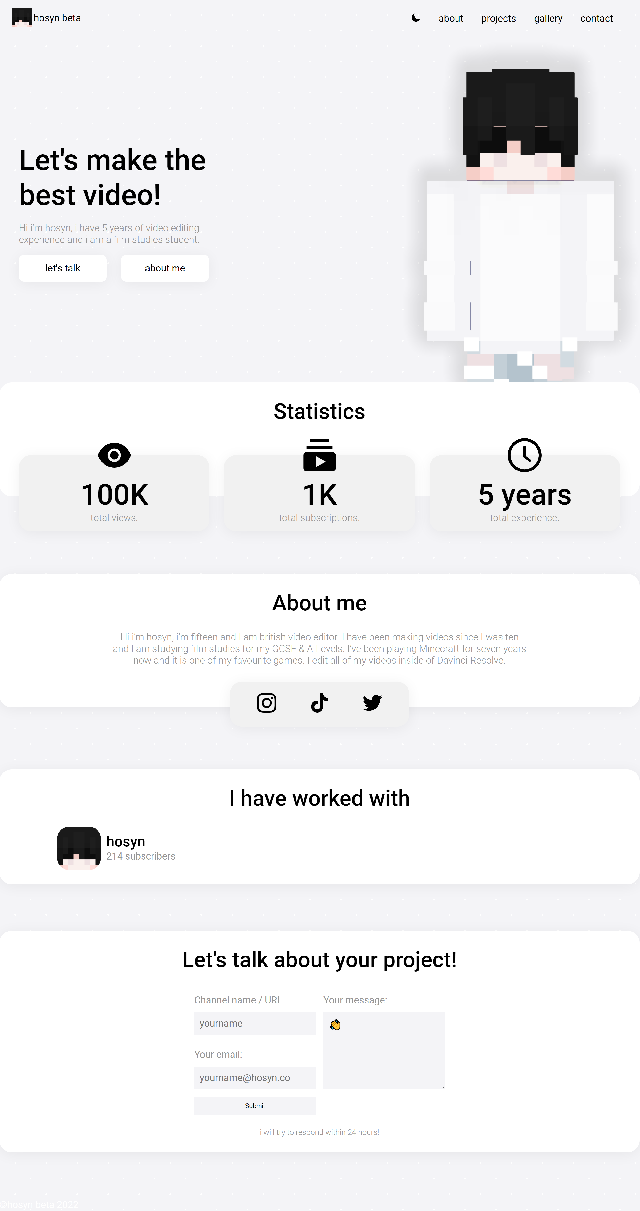Open the about link in the header
The width and height of the screenshot is (640, 1211).
pos(451,19)
